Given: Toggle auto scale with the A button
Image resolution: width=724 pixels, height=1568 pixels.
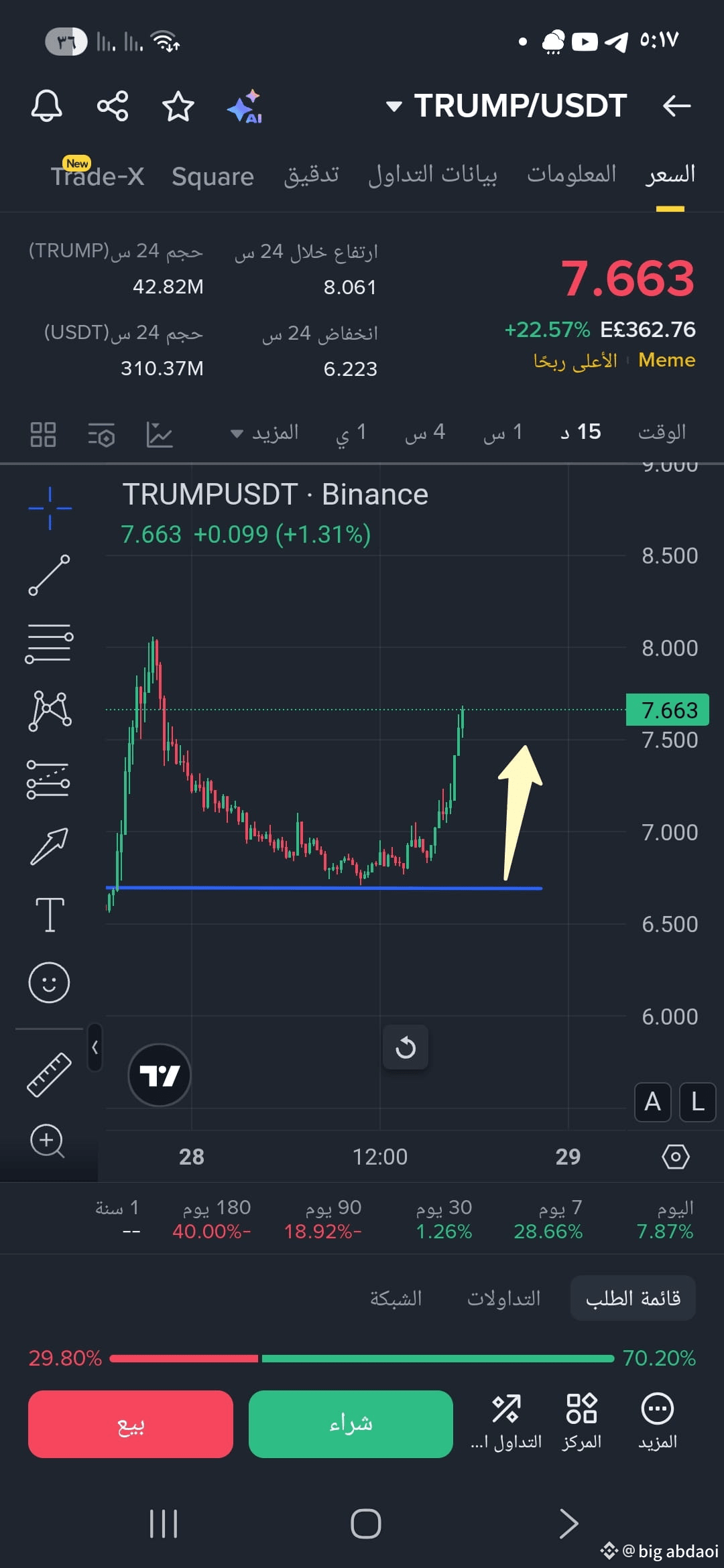Looking at the screenshot, I should [652, 1102].
